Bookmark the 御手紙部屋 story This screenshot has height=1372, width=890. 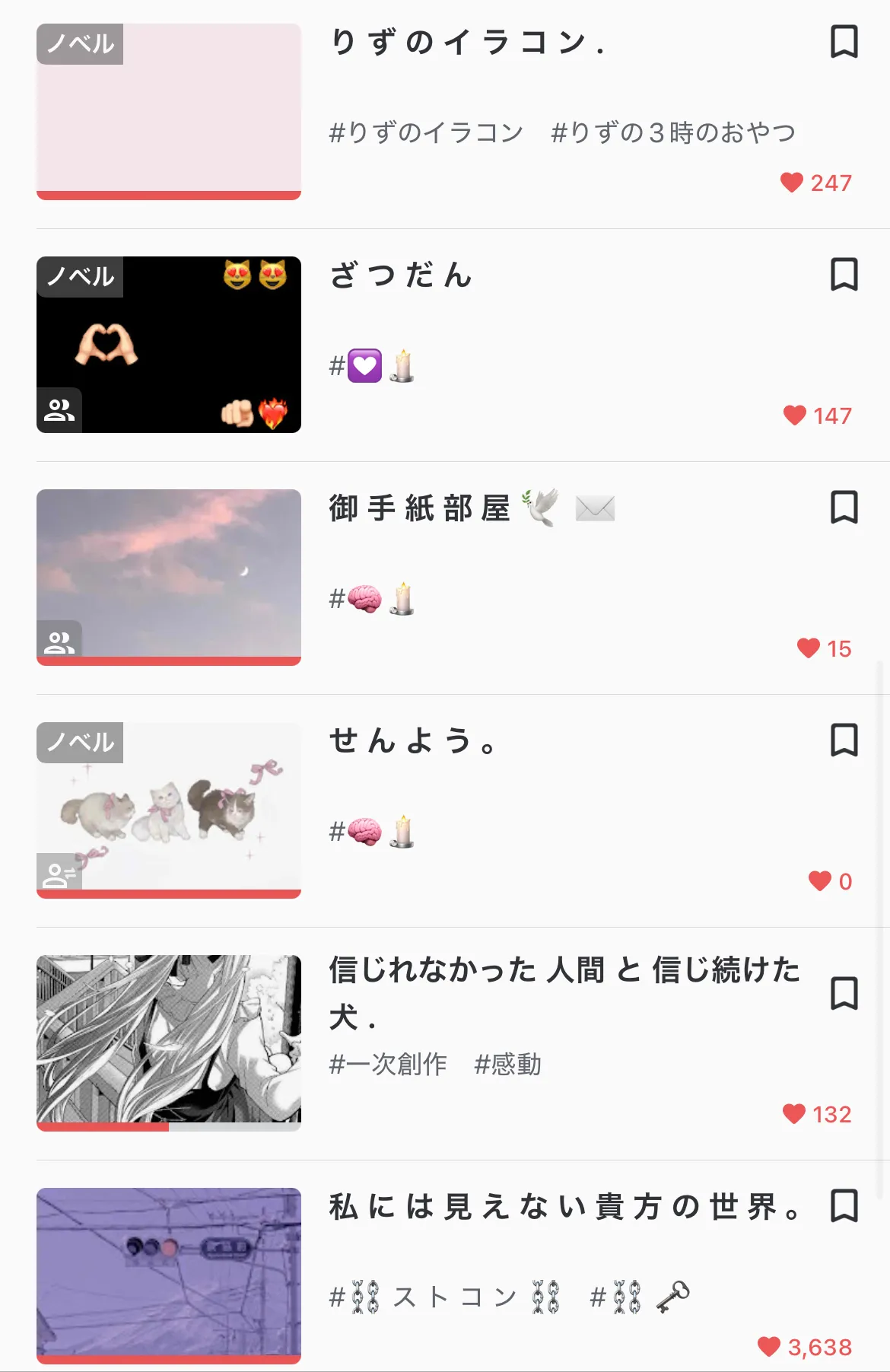844,508
